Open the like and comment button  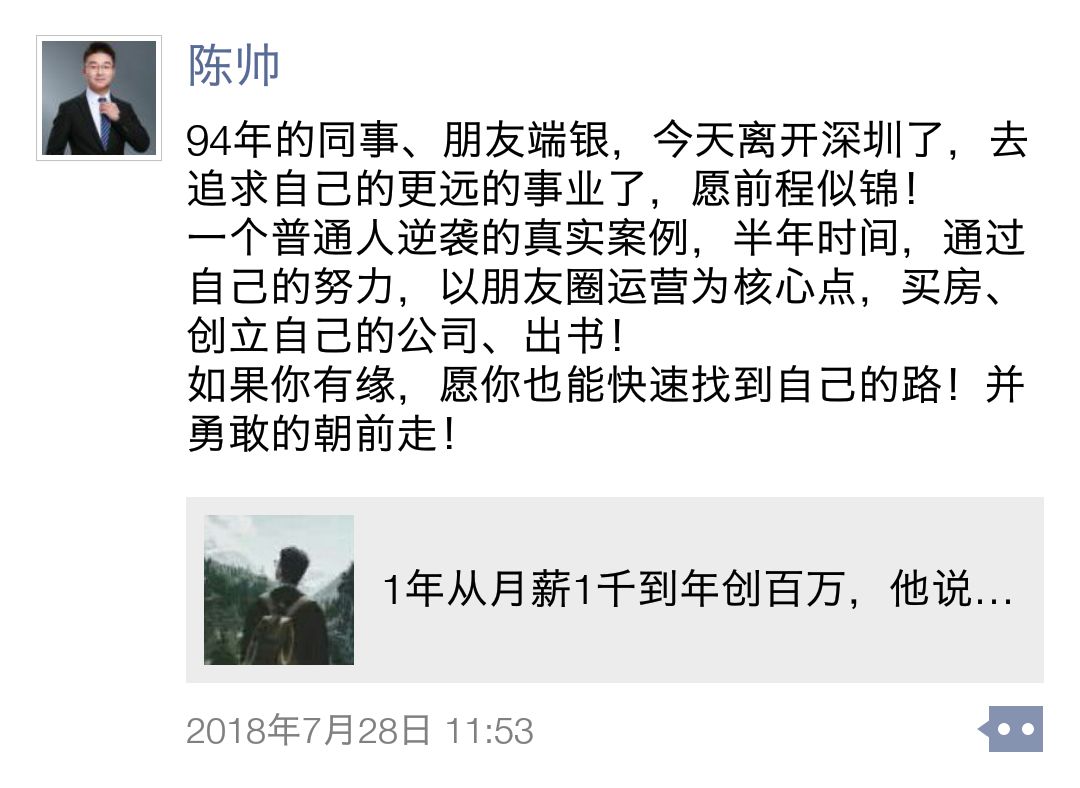tap(1015, 729)
